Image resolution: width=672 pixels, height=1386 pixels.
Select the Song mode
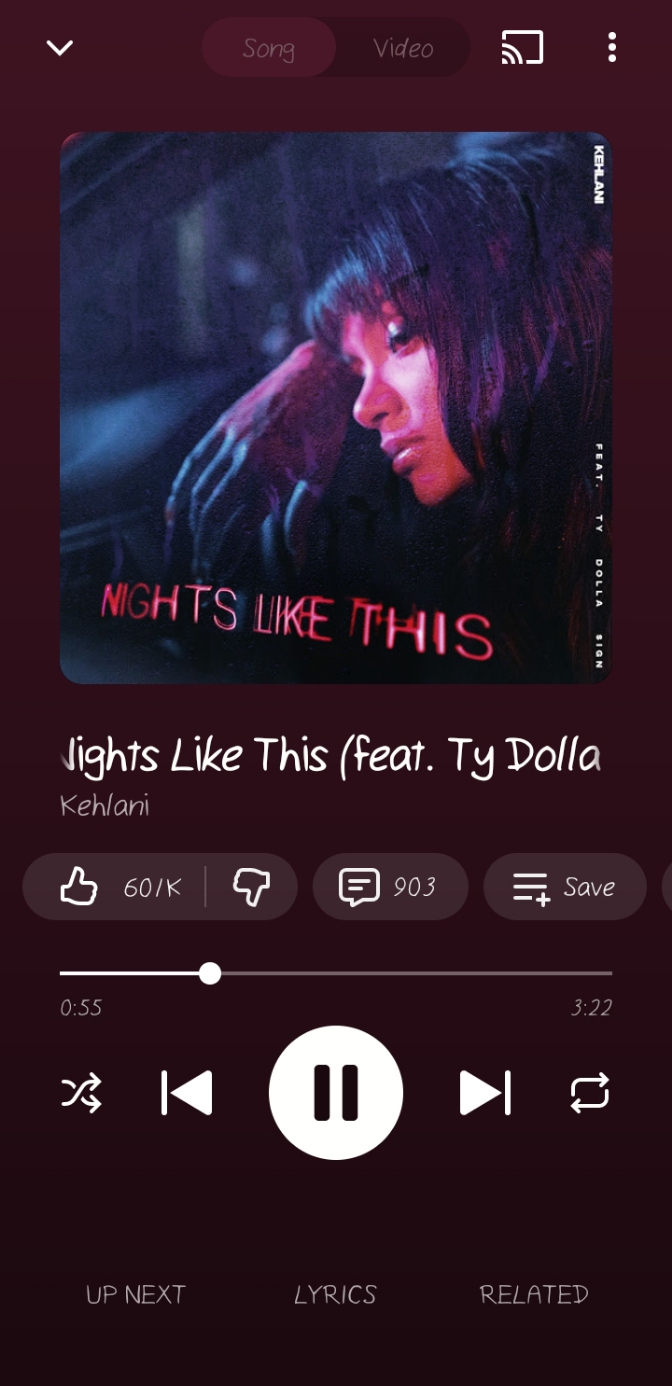click(269, 47)
